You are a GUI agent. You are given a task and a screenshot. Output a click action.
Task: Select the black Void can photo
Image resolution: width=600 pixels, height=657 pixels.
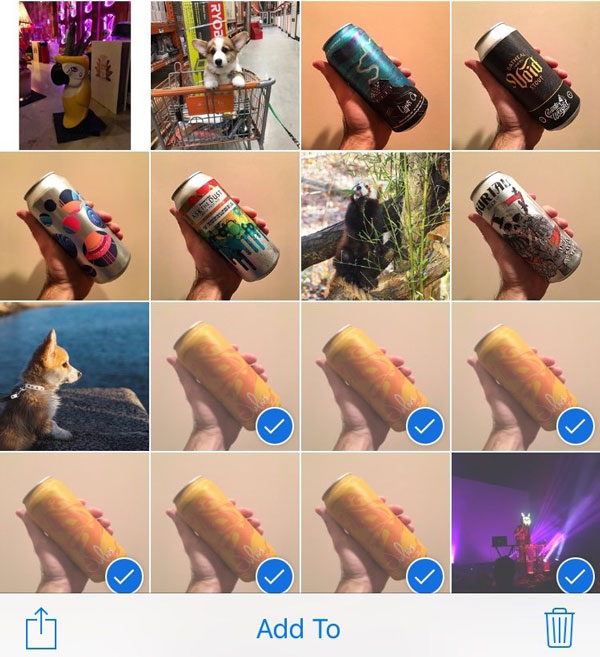click(x=525, y=75)
